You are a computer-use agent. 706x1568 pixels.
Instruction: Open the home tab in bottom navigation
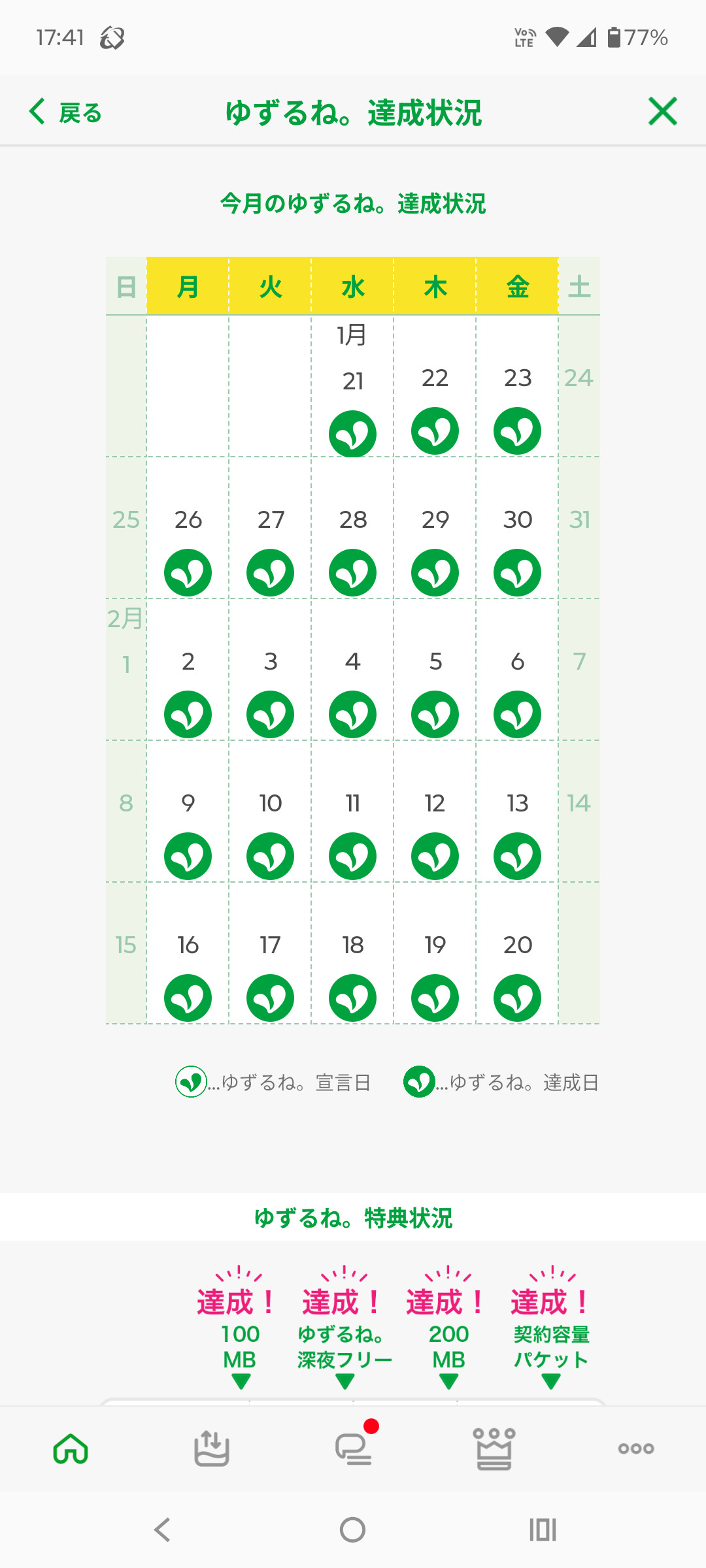click(x=71, y=1448)
